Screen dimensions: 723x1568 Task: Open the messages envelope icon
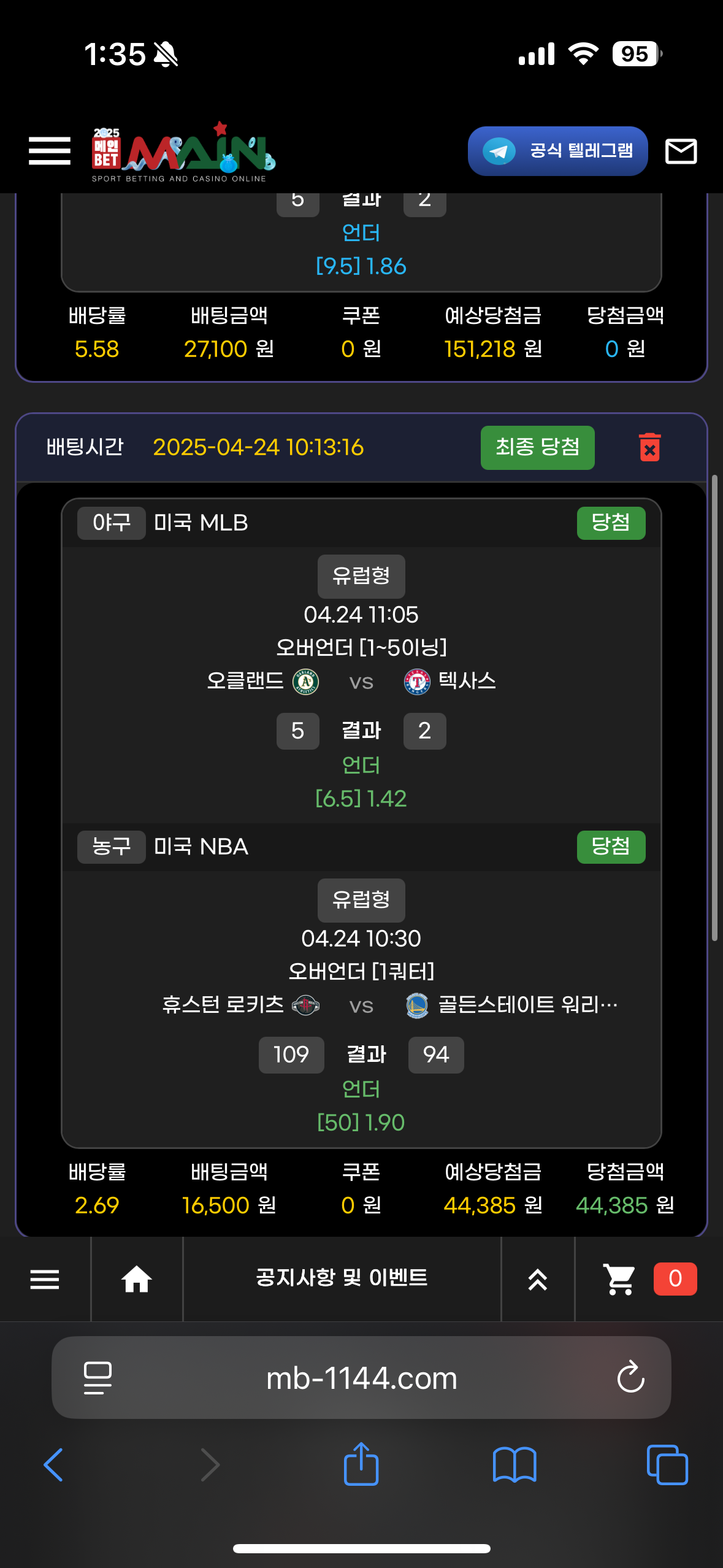(681, 151)
